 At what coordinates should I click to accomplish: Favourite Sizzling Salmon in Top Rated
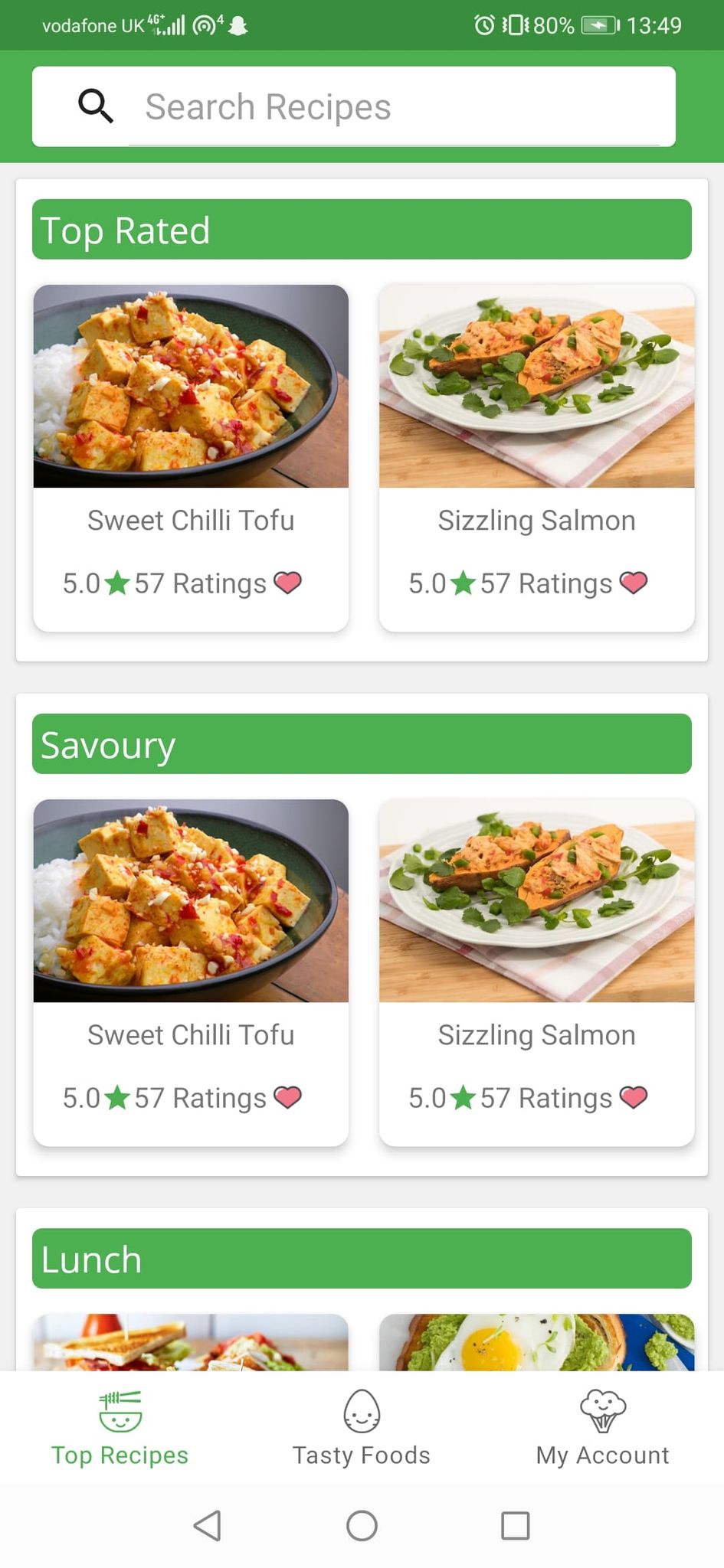tap(634, 583)
